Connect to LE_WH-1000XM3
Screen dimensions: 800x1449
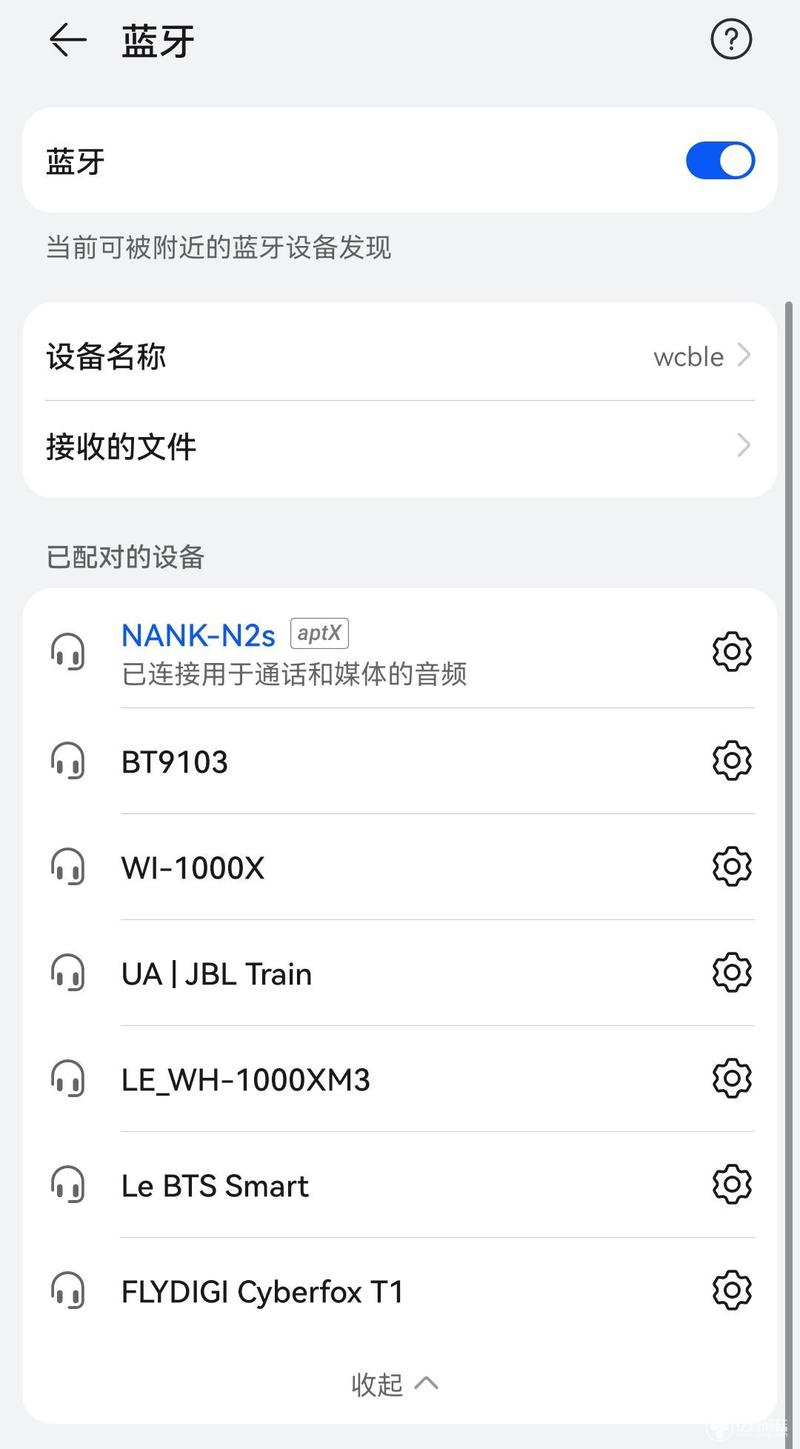(x=360, y=1079)
